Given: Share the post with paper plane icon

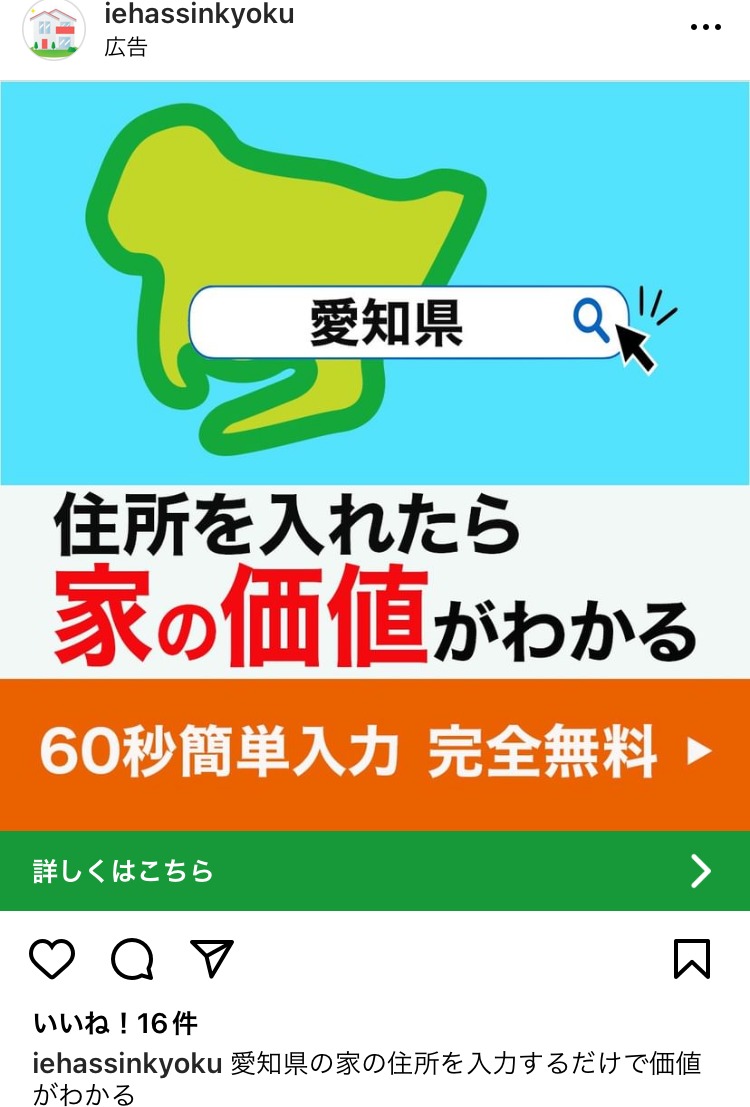Looking at the screenshot, I should click(212, 959).
